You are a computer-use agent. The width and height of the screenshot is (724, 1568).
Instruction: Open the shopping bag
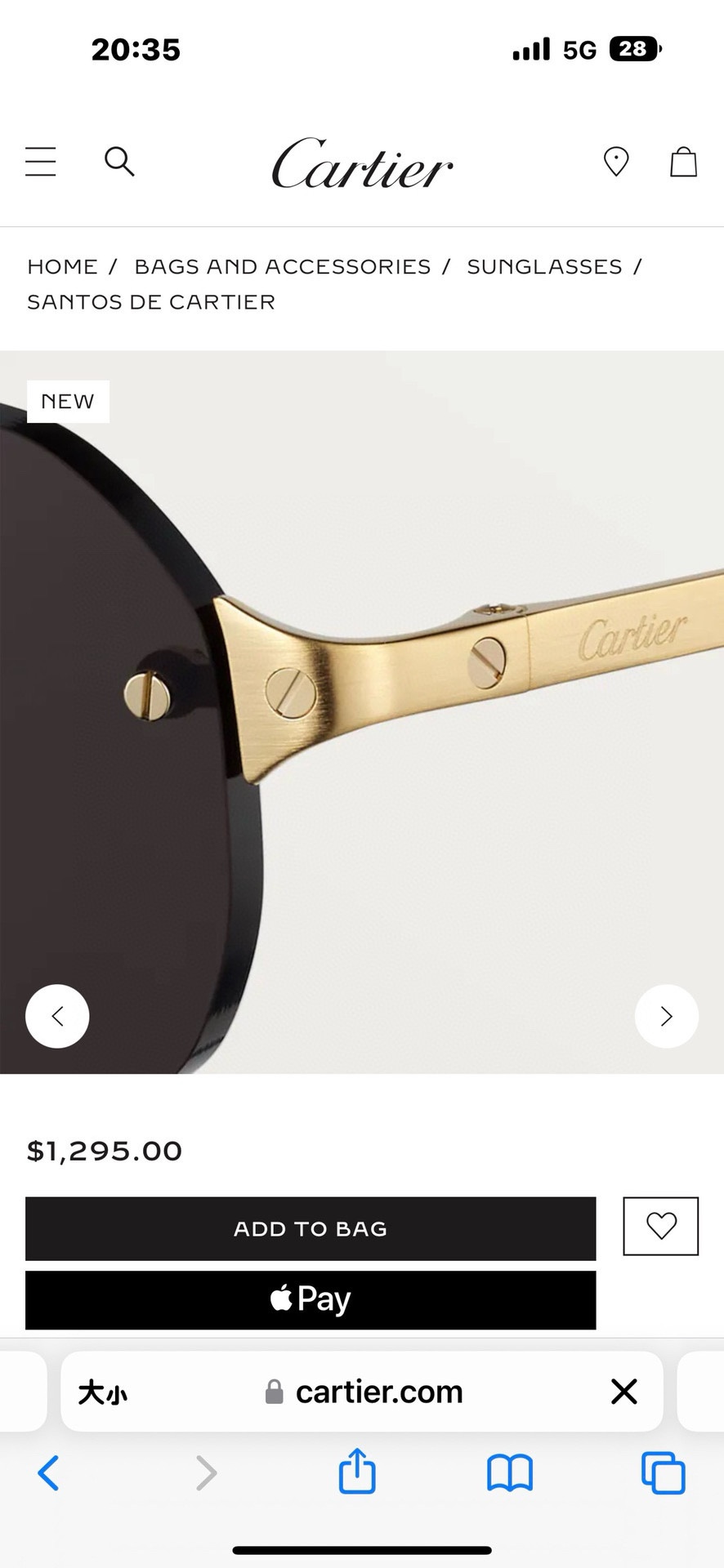pos(683,162)
